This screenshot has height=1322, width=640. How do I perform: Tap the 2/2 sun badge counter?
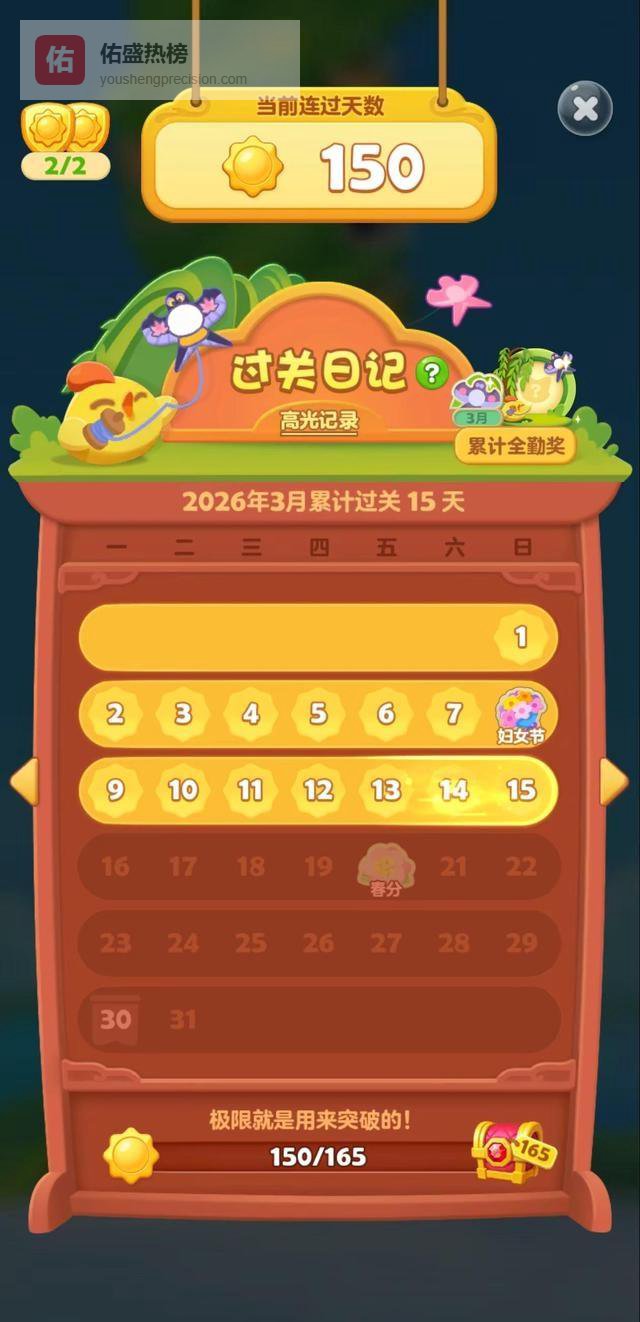pos(65,142)
